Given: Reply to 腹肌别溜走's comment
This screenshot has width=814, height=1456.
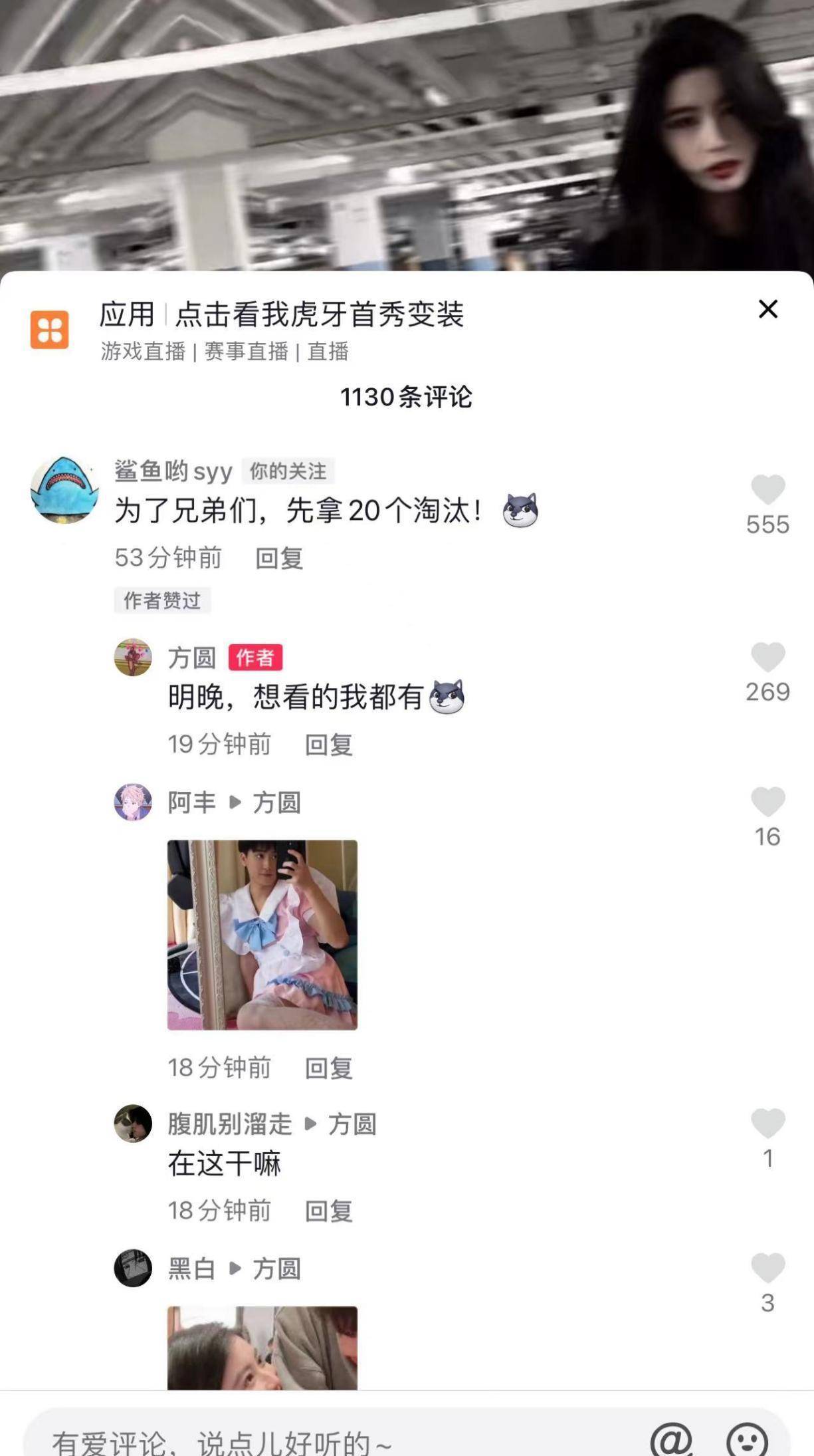Looking at the screenshot, I should [x=328, y=1211].
